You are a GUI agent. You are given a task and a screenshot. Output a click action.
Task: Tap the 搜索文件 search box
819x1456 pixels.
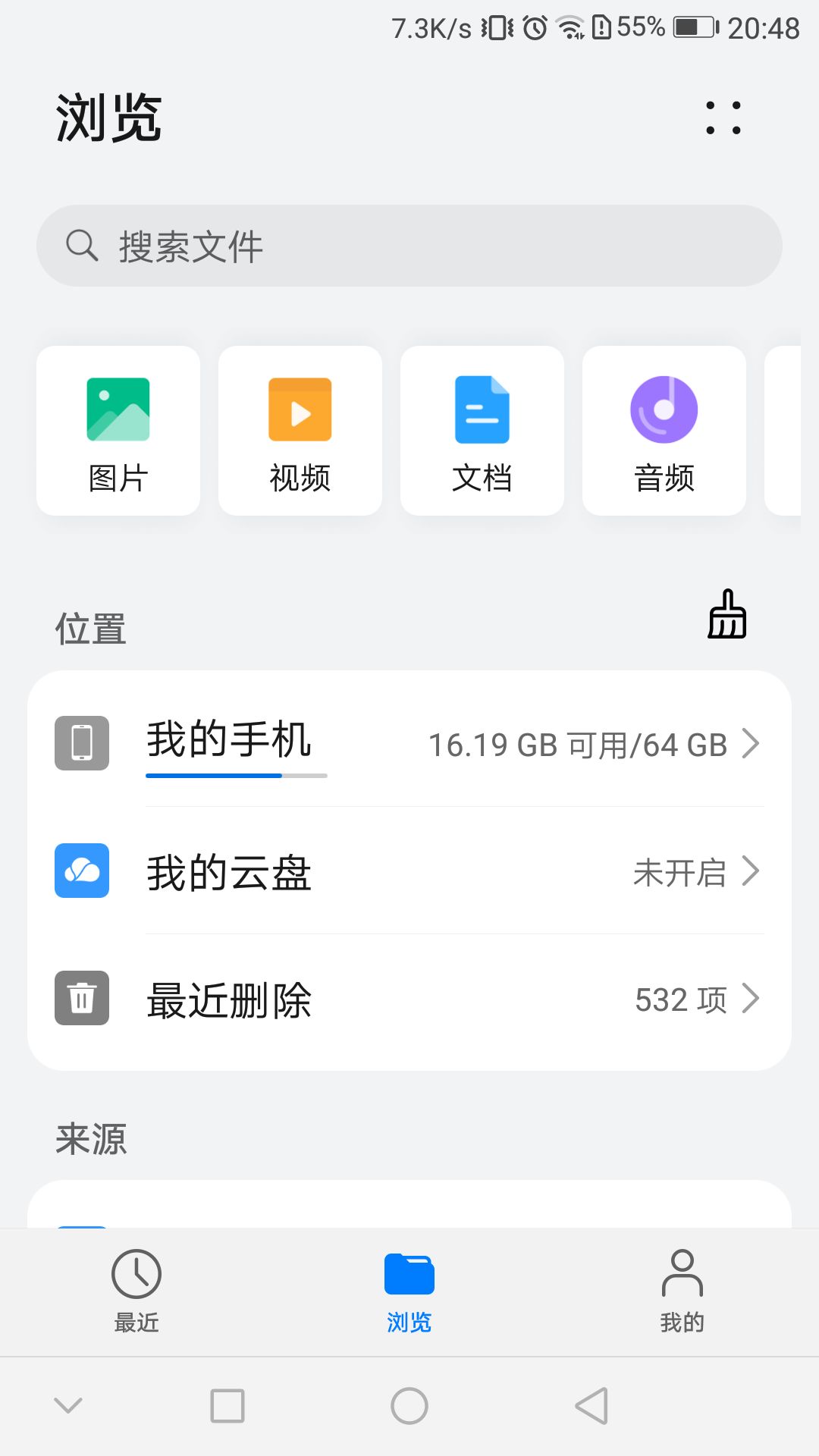coord(409,246)
